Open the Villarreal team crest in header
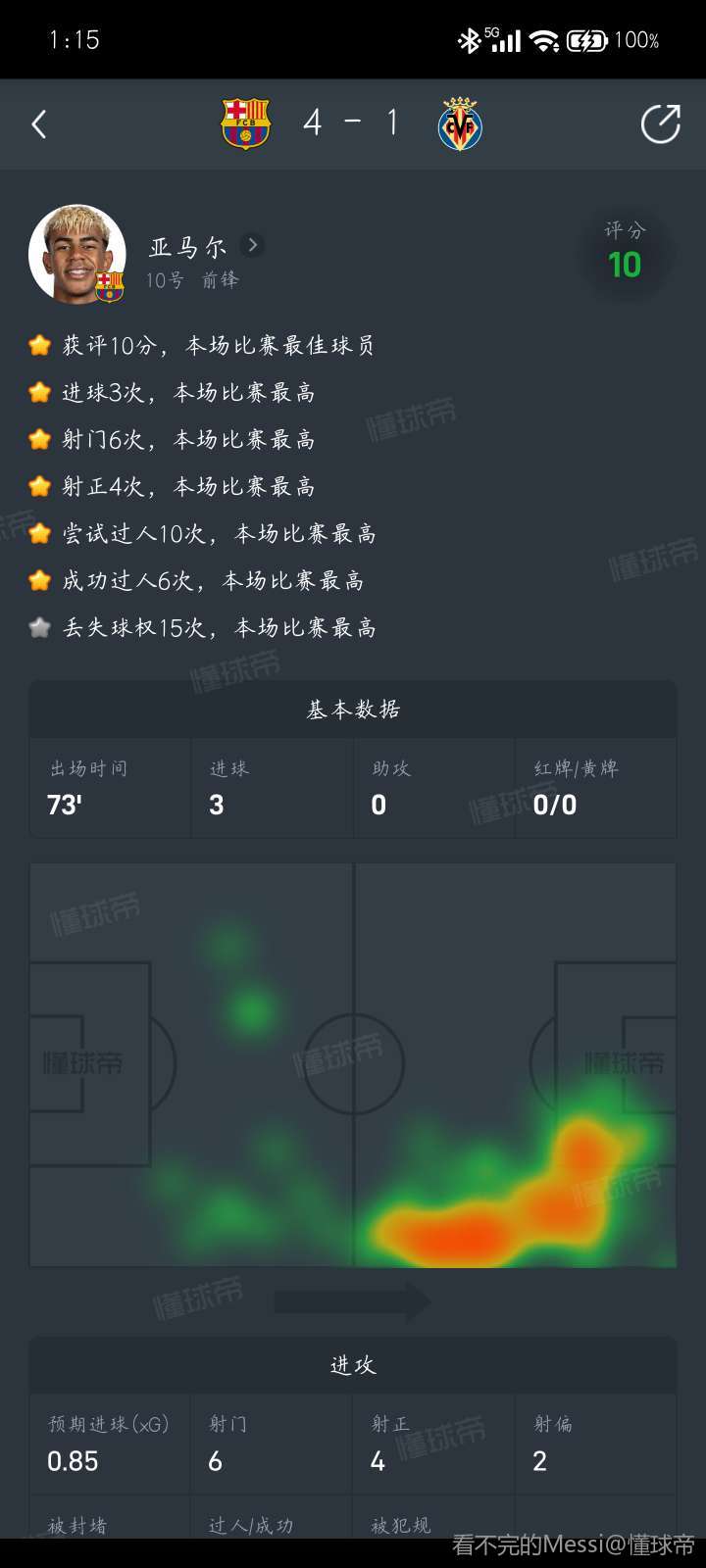Screen dimensions: 706x1568 [460, 124]
